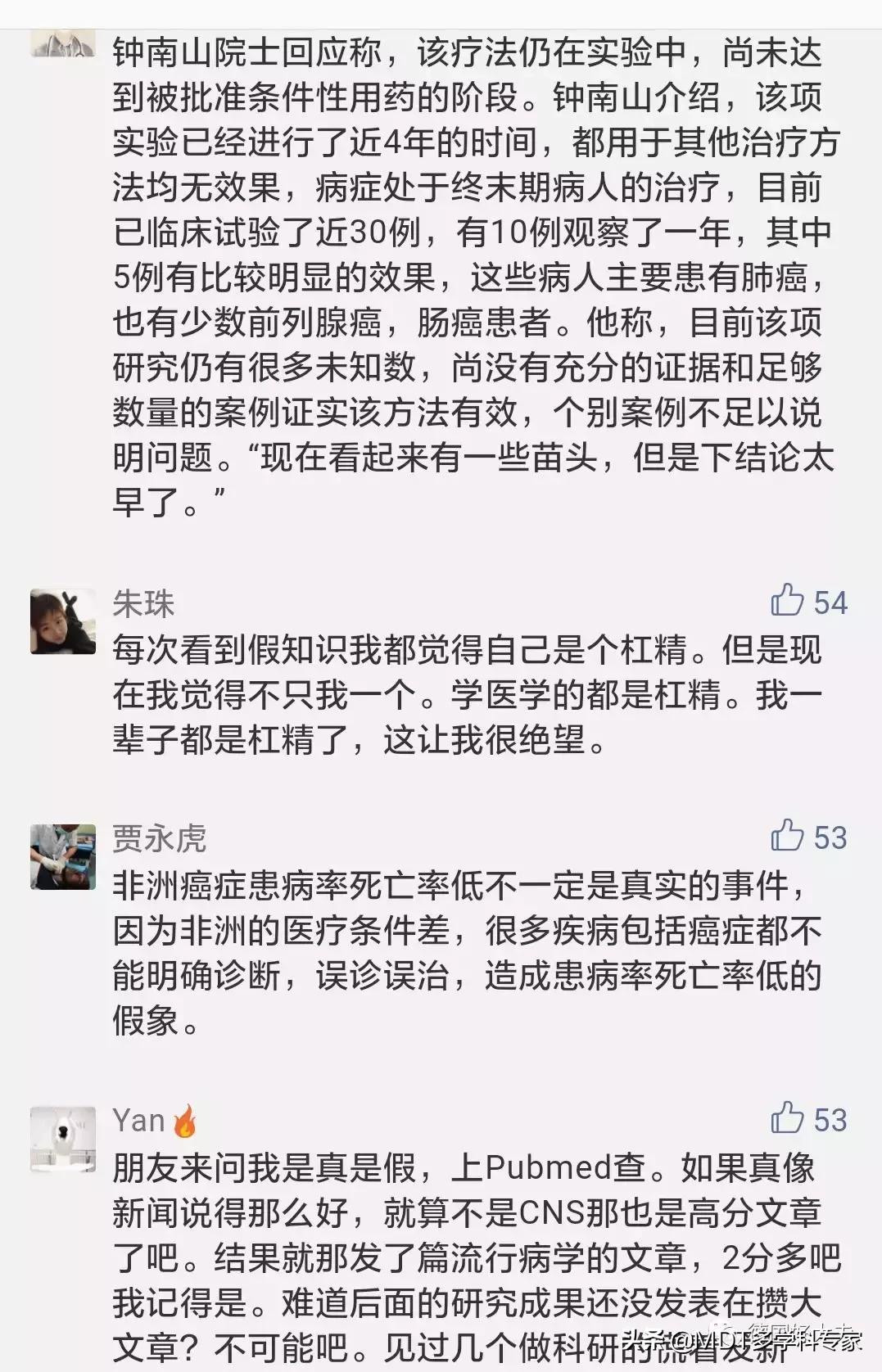Tap the like count 53 beside Yan

tap(830, 1115)
